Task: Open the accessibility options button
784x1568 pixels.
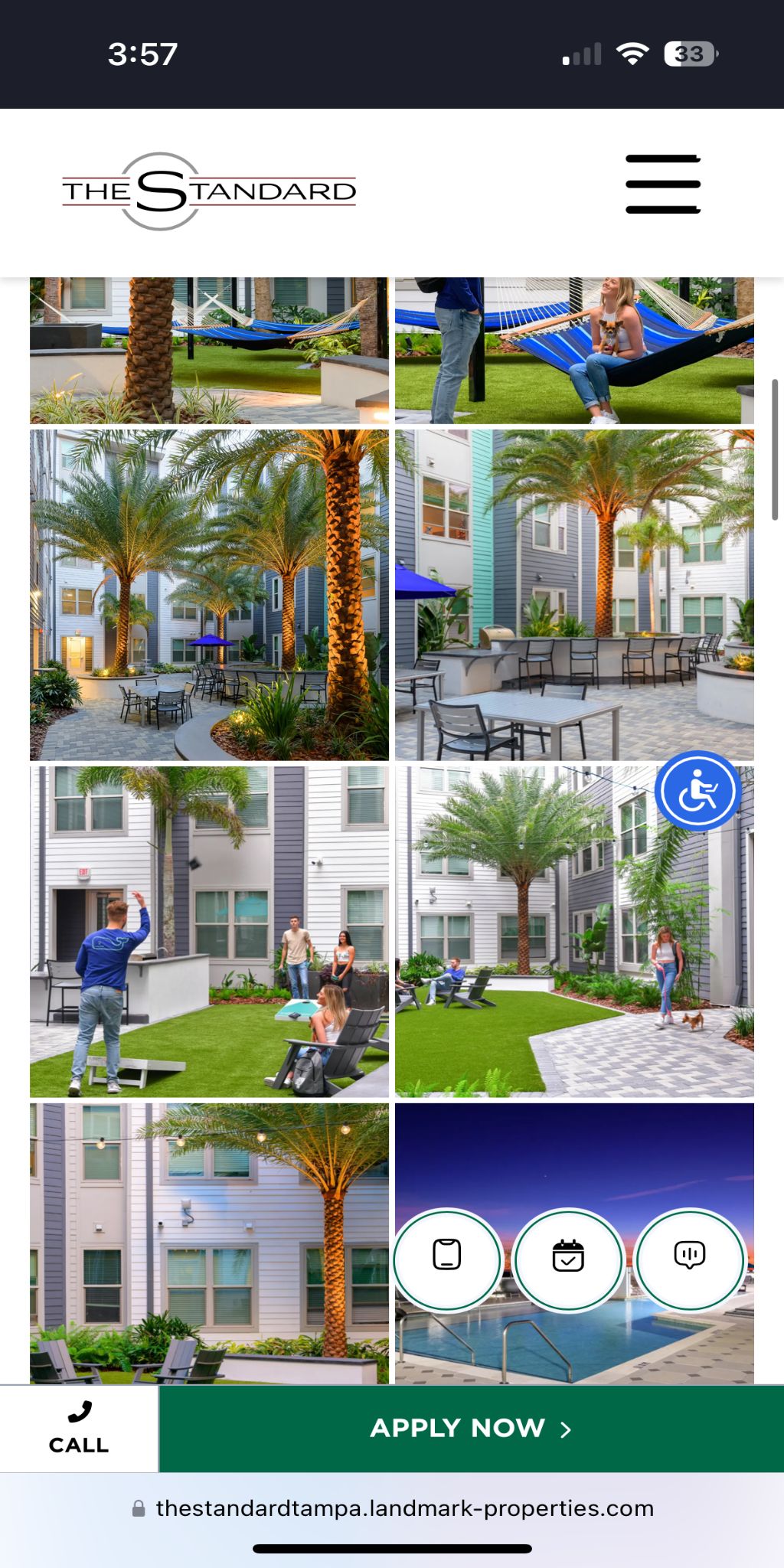Action: click(697, 791)
